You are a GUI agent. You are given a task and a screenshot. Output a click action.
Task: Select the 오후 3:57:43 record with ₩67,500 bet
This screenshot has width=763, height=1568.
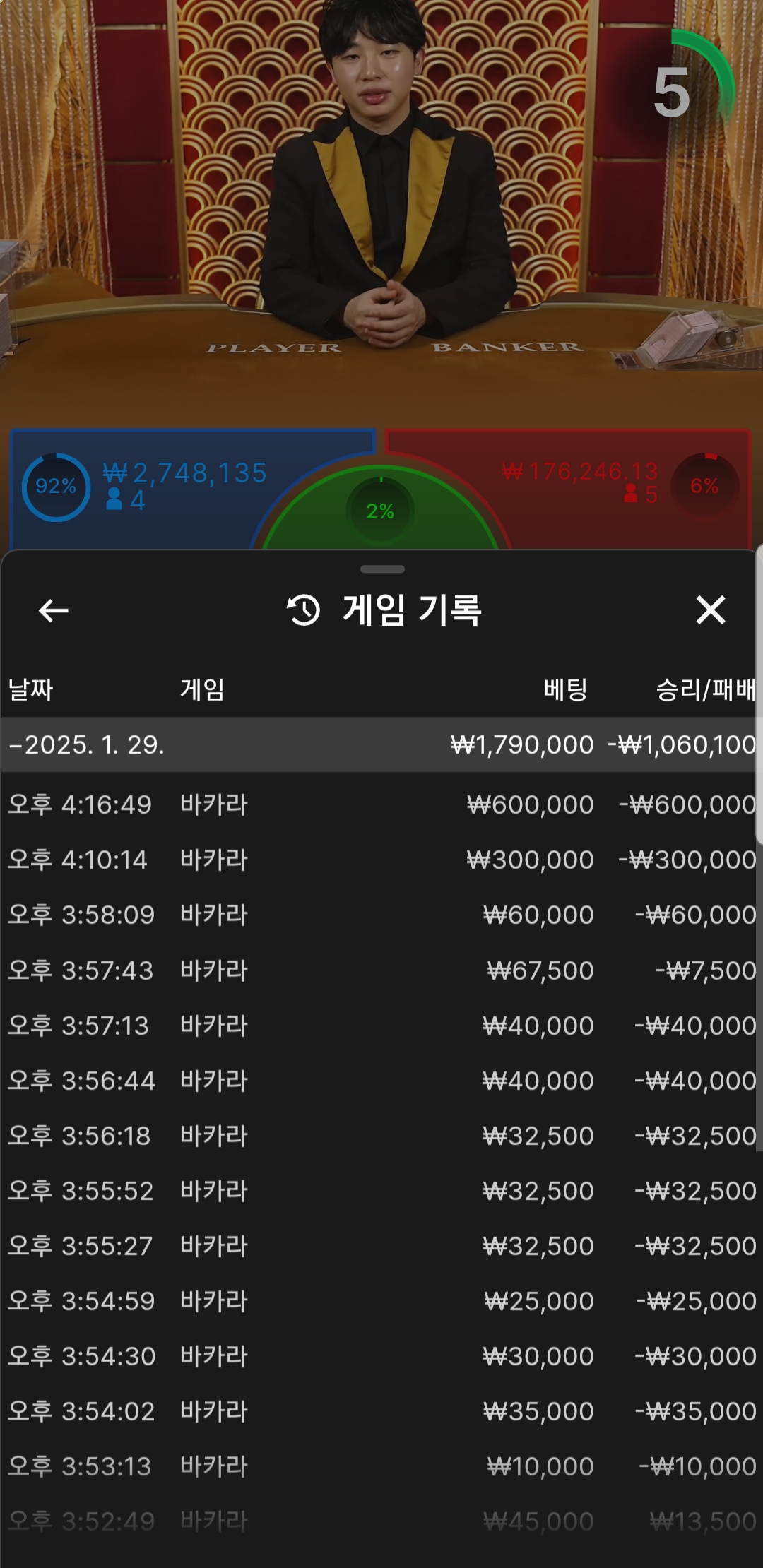381,970
